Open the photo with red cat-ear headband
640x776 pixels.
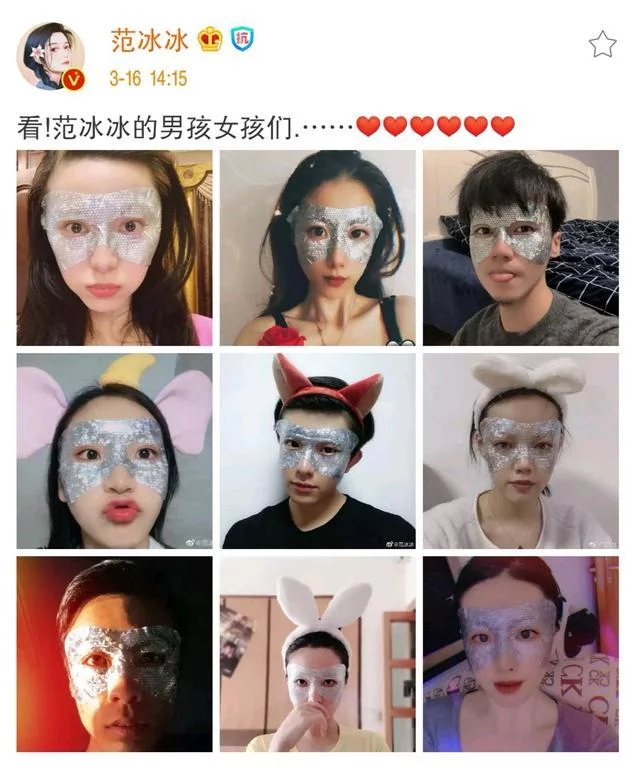[x=318, y=450]
